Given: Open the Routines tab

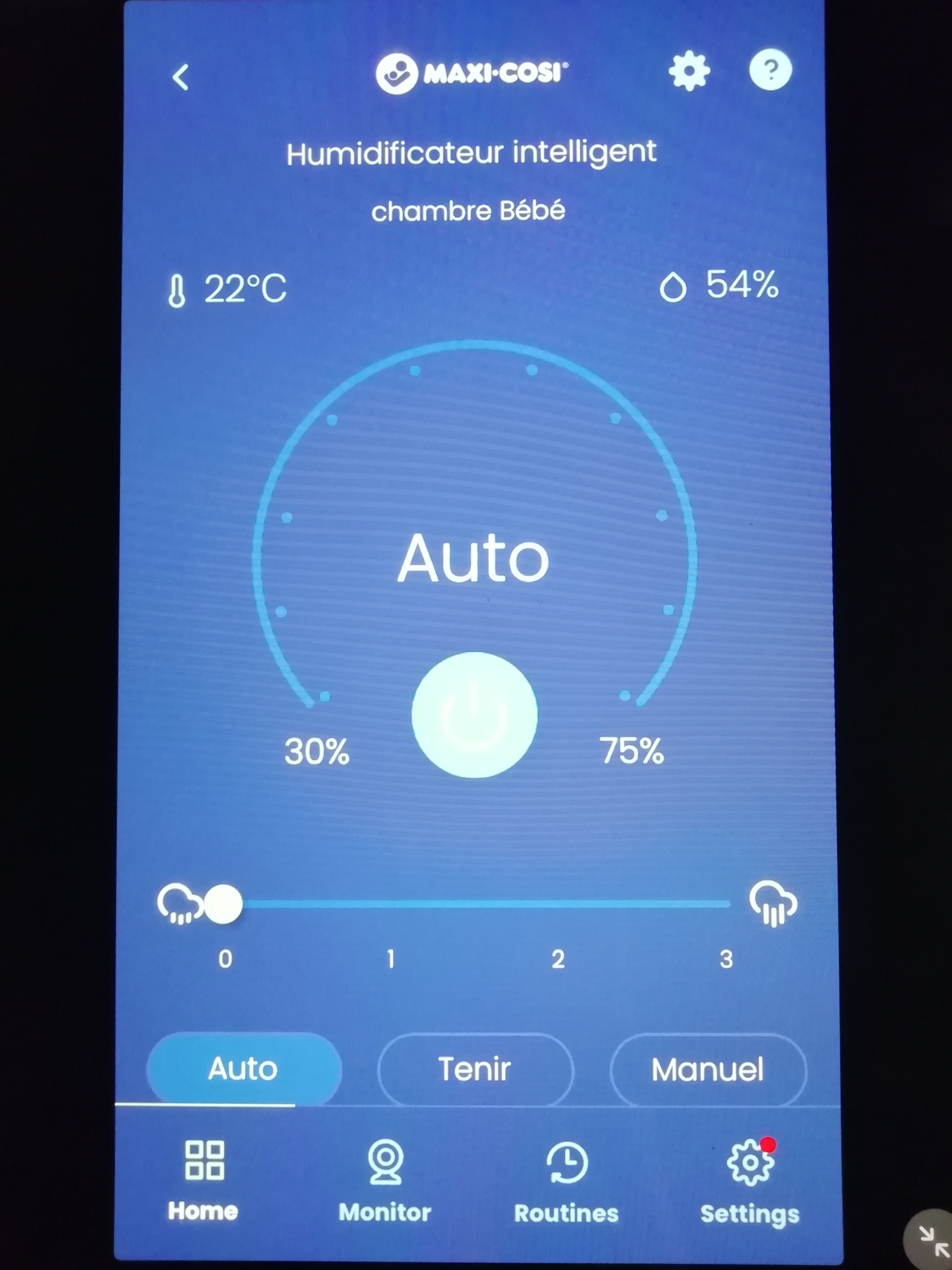Looking at the screenshot, I should (x=566, y=1184).
